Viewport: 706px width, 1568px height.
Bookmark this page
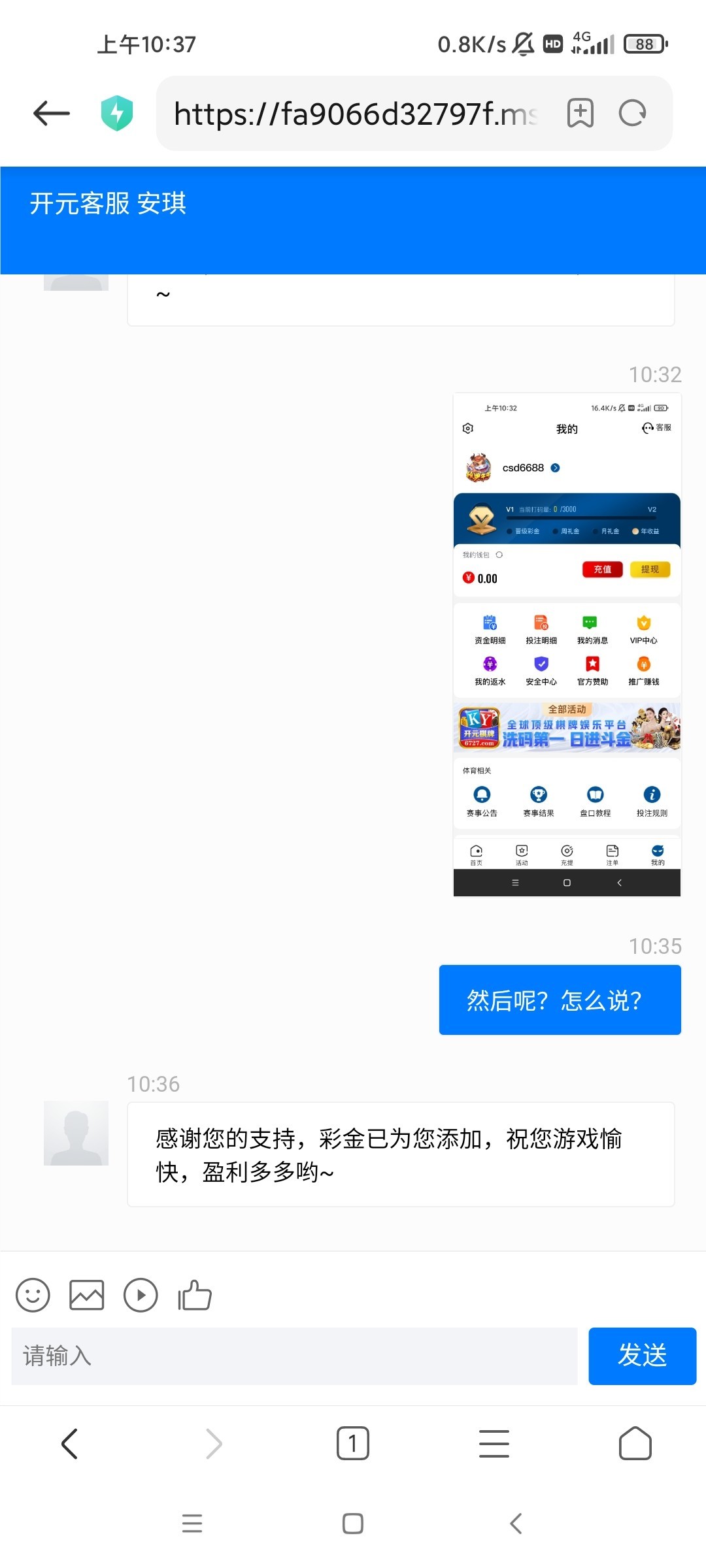[580, 114]
